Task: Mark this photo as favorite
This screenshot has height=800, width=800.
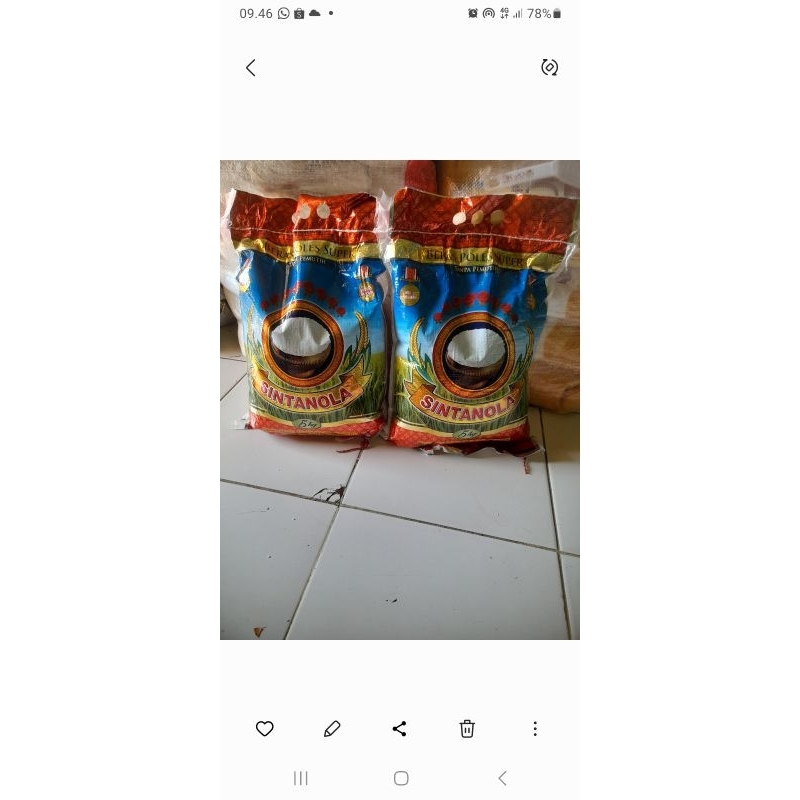Action: (265, 729)
